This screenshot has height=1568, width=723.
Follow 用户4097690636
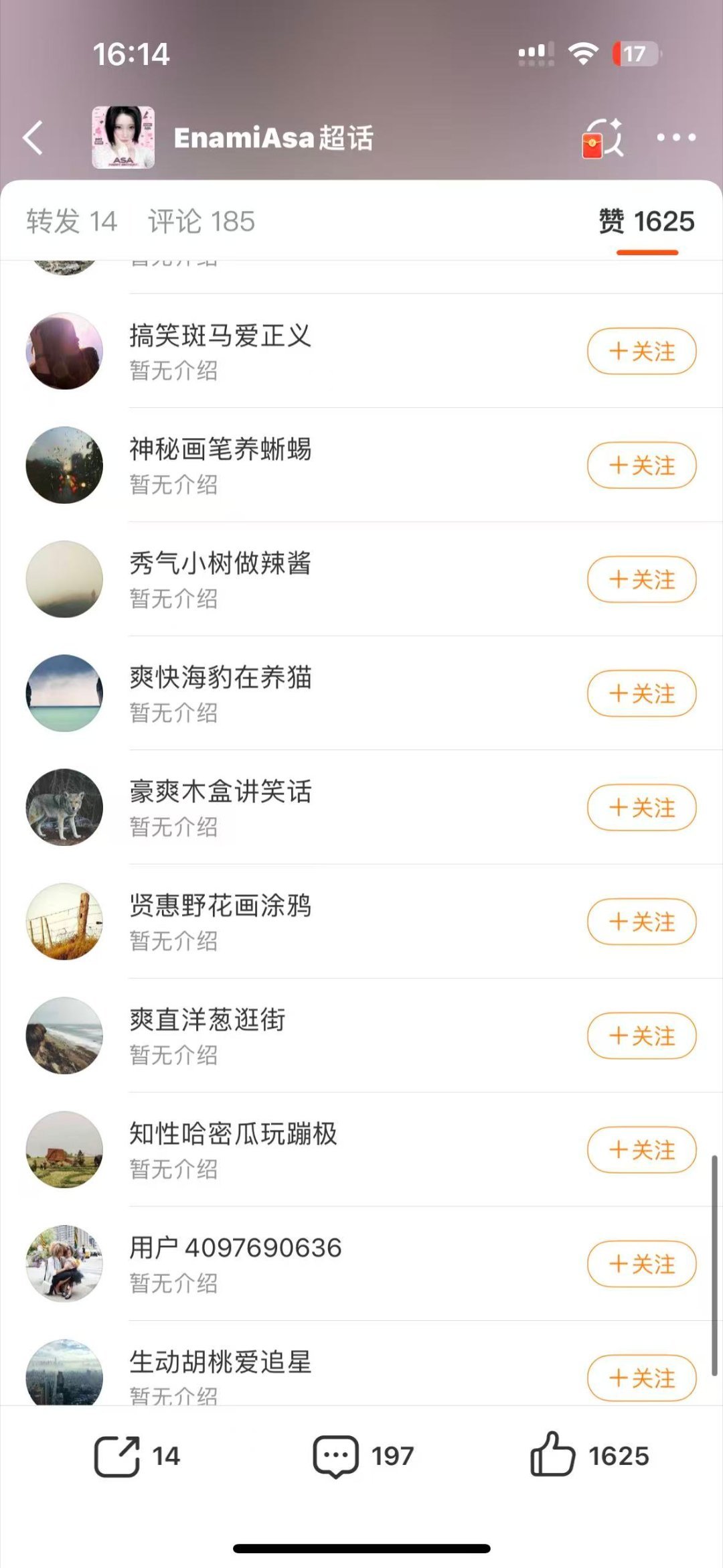[640, 1265]
